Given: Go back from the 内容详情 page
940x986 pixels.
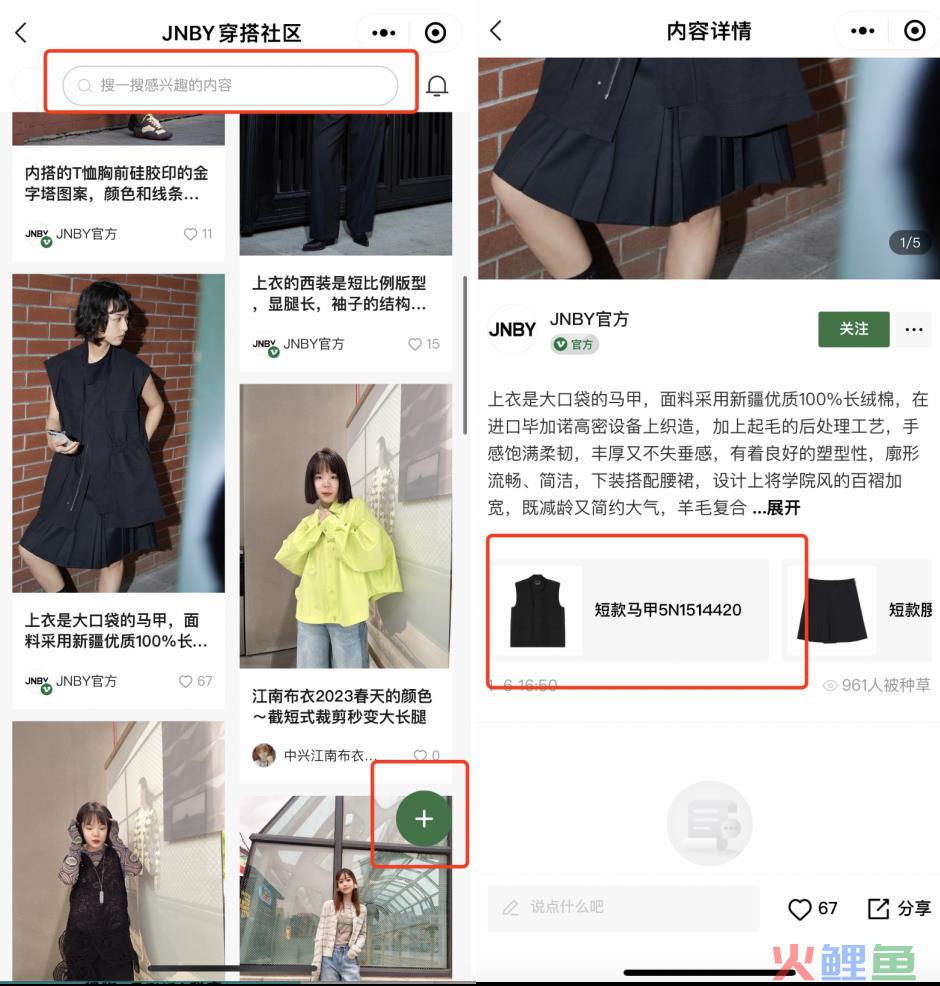Looking at the screenshot, I should pos(495,32).
